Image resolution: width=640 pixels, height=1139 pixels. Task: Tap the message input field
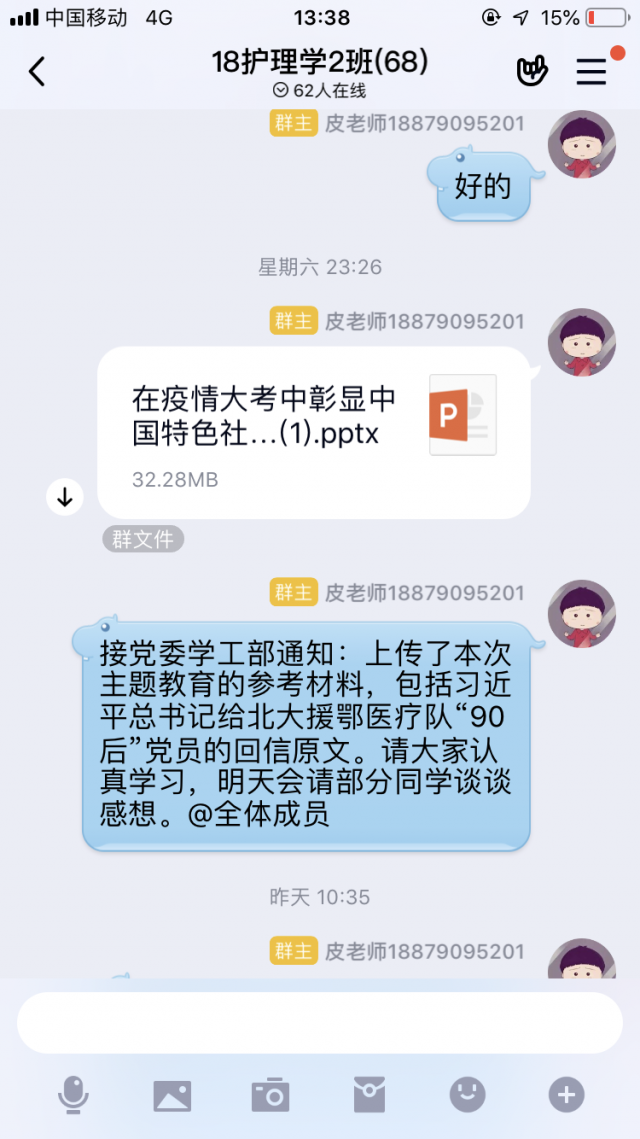[x=320, y=1022]
